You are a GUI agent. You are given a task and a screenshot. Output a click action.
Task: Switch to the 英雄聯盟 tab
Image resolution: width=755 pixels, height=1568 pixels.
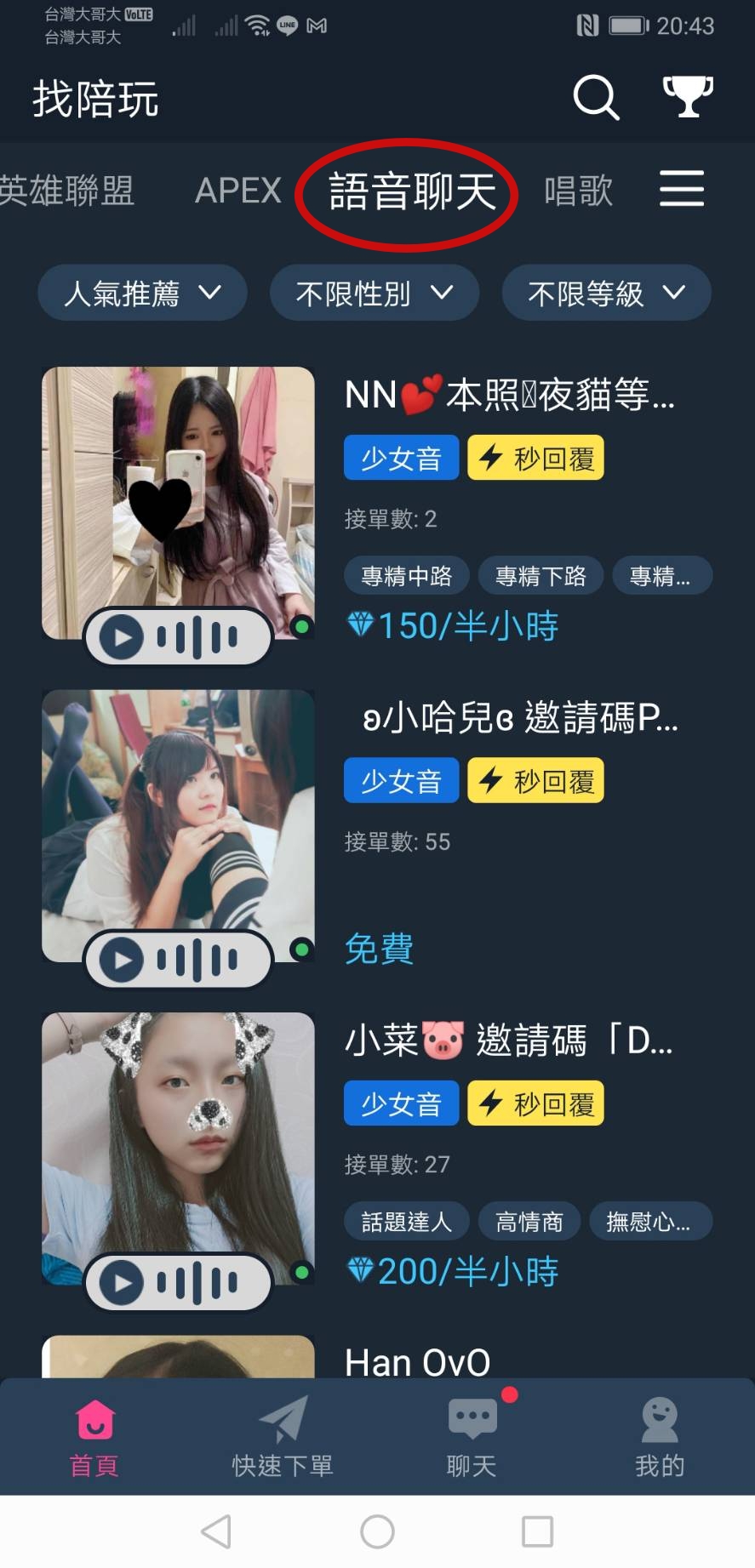pos(66,191)
